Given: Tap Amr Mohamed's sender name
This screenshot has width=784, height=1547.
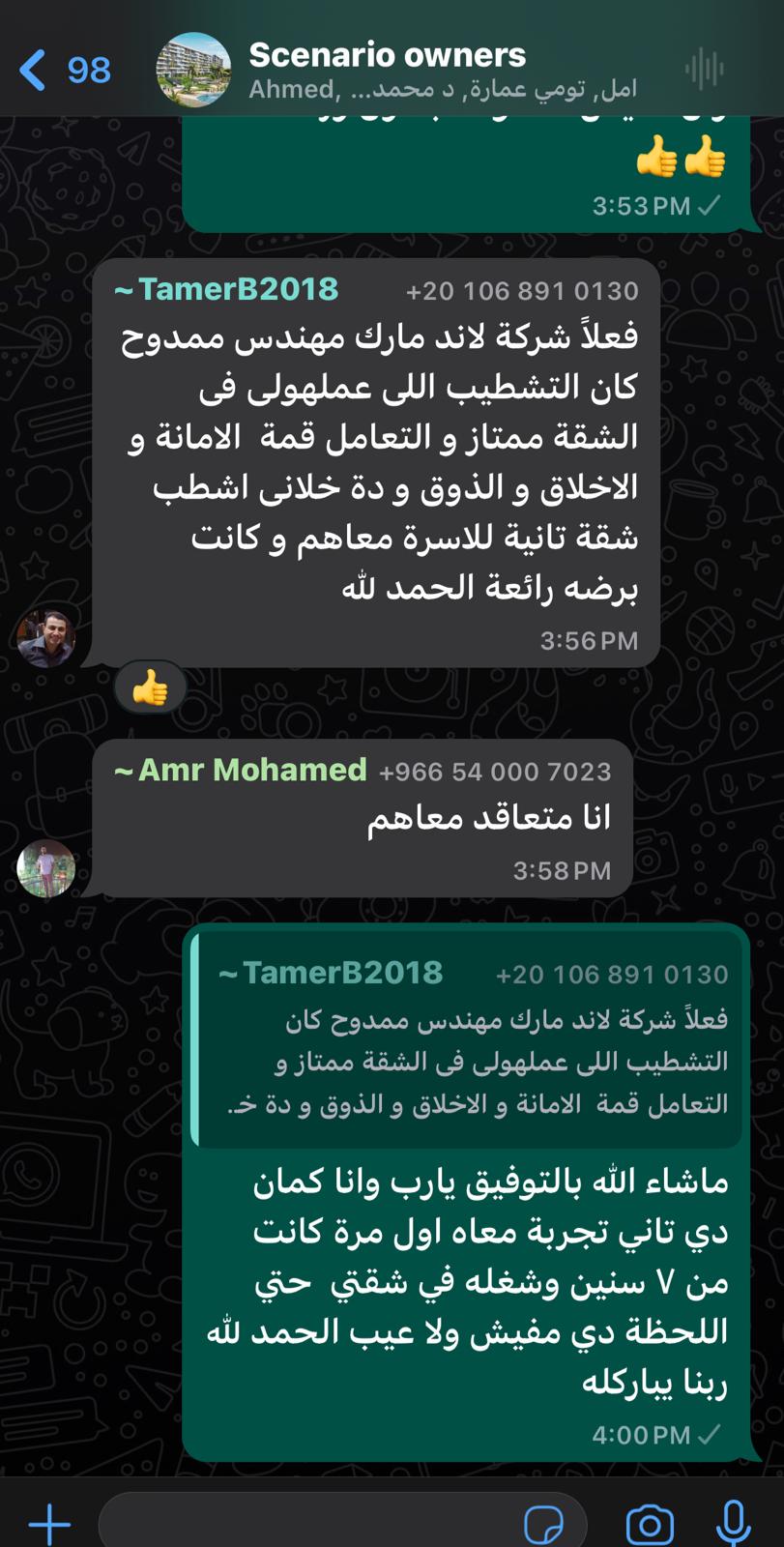Looking at the screenshot, I should (x=251, y=771).
